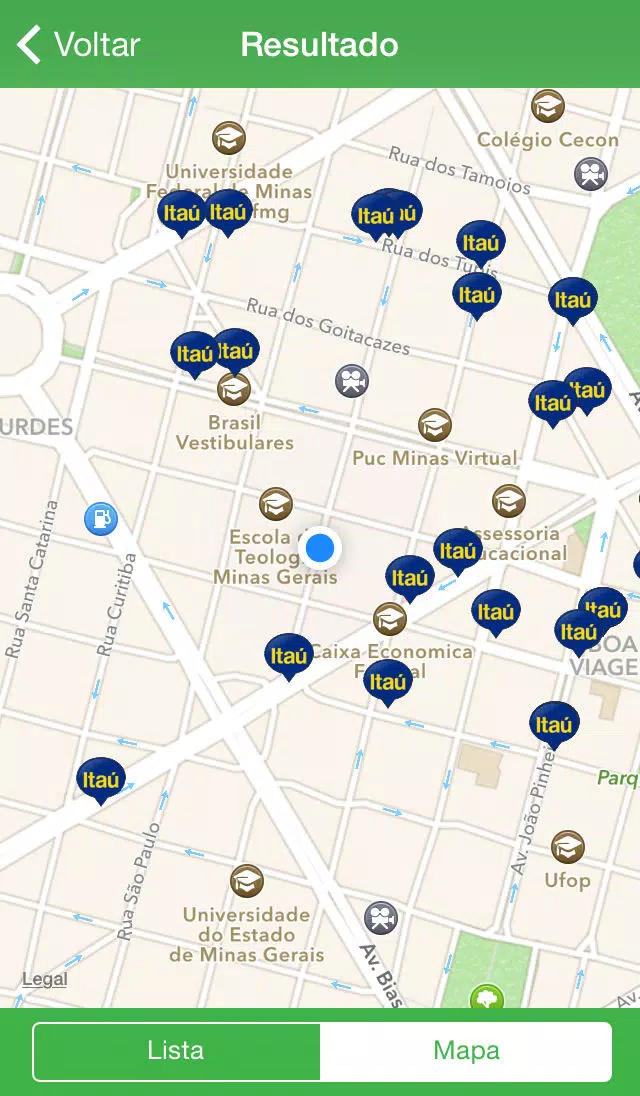Tap the Itaú pin below Rua dos Tupis
Viewport: 640px width, 1096px height.
(x=477, y=296)
